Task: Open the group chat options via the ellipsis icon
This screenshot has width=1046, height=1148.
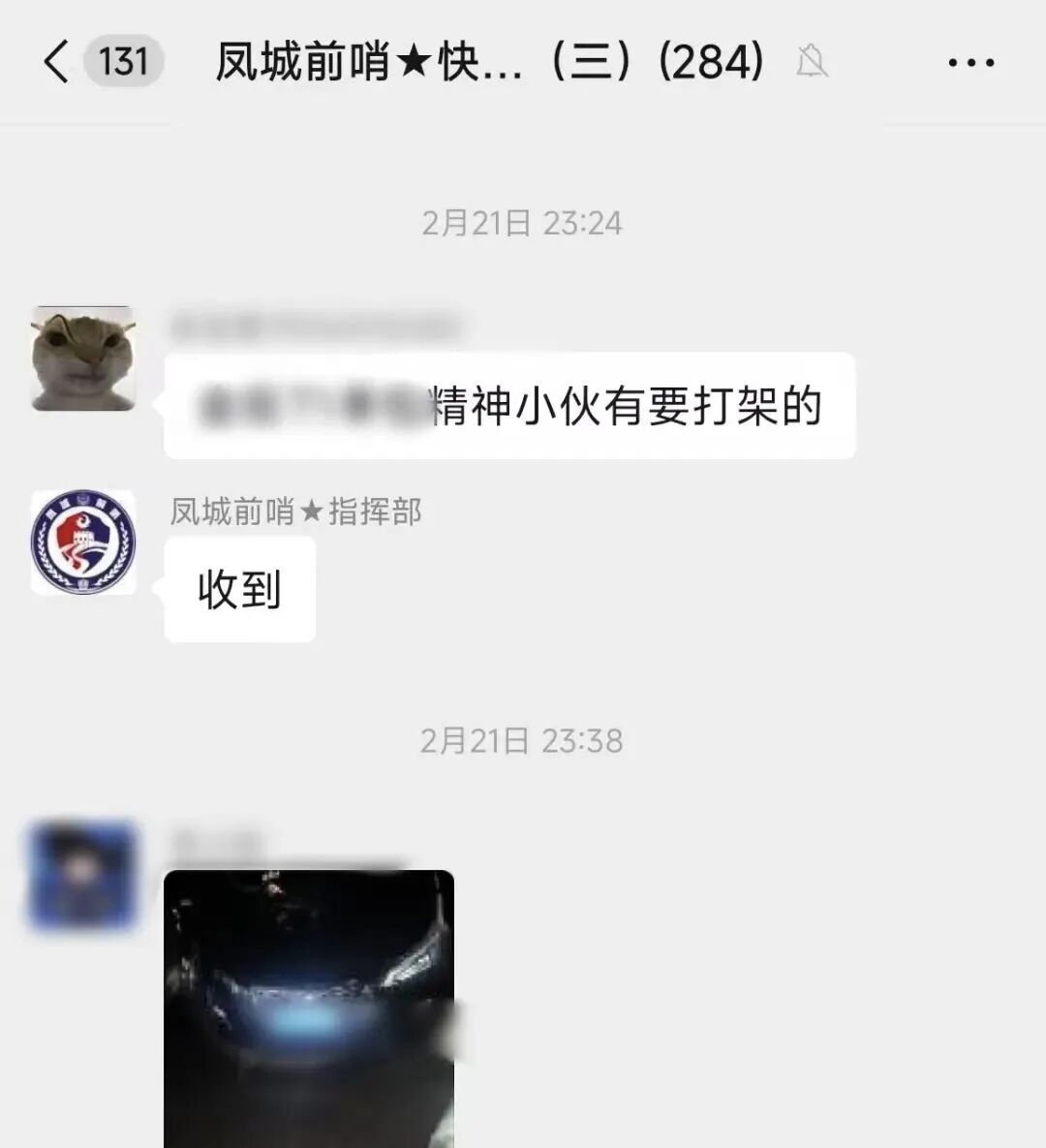Action: 971,61
